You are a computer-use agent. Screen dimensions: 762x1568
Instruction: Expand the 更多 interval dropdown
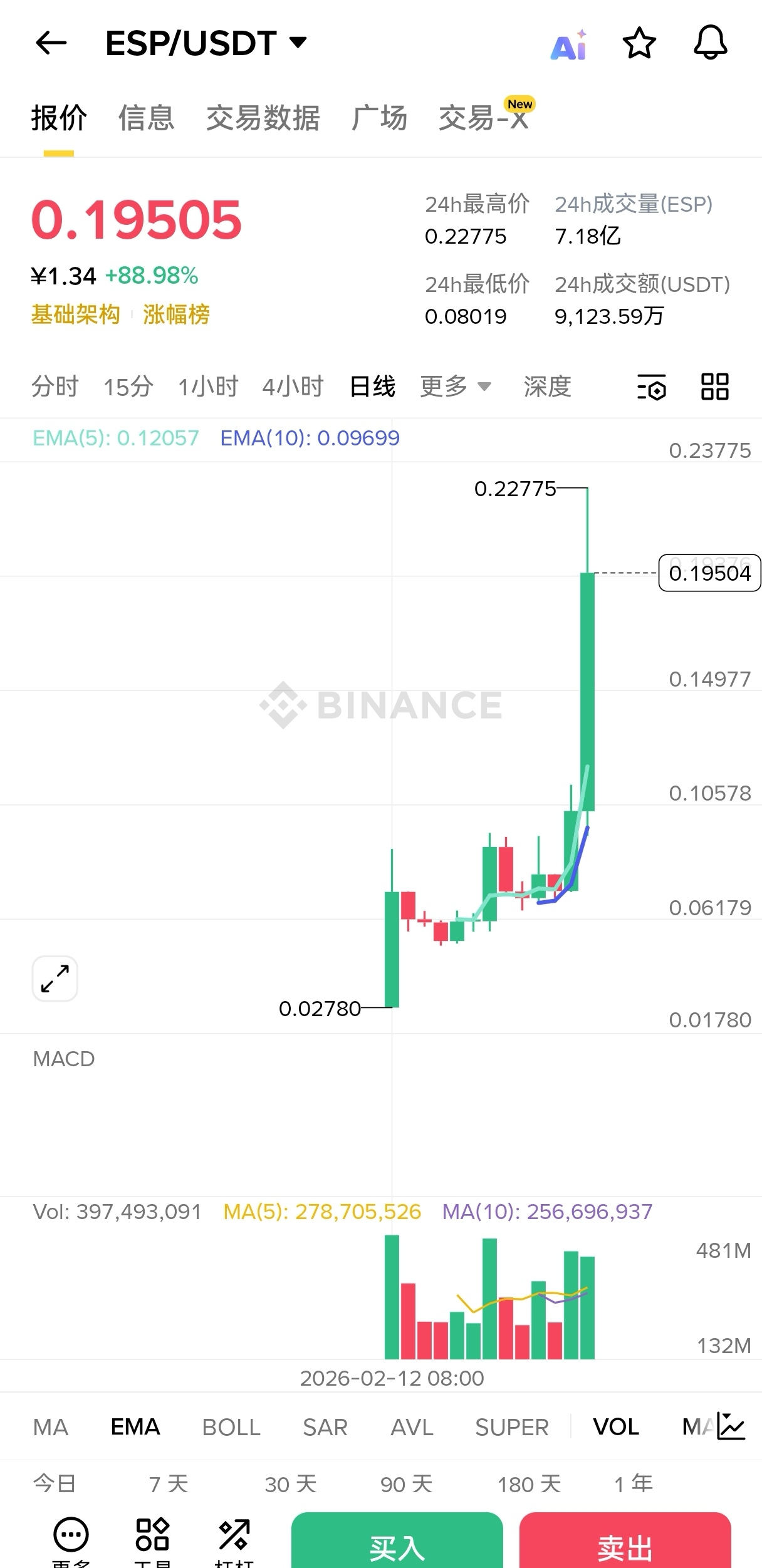(x=455, y=387)
